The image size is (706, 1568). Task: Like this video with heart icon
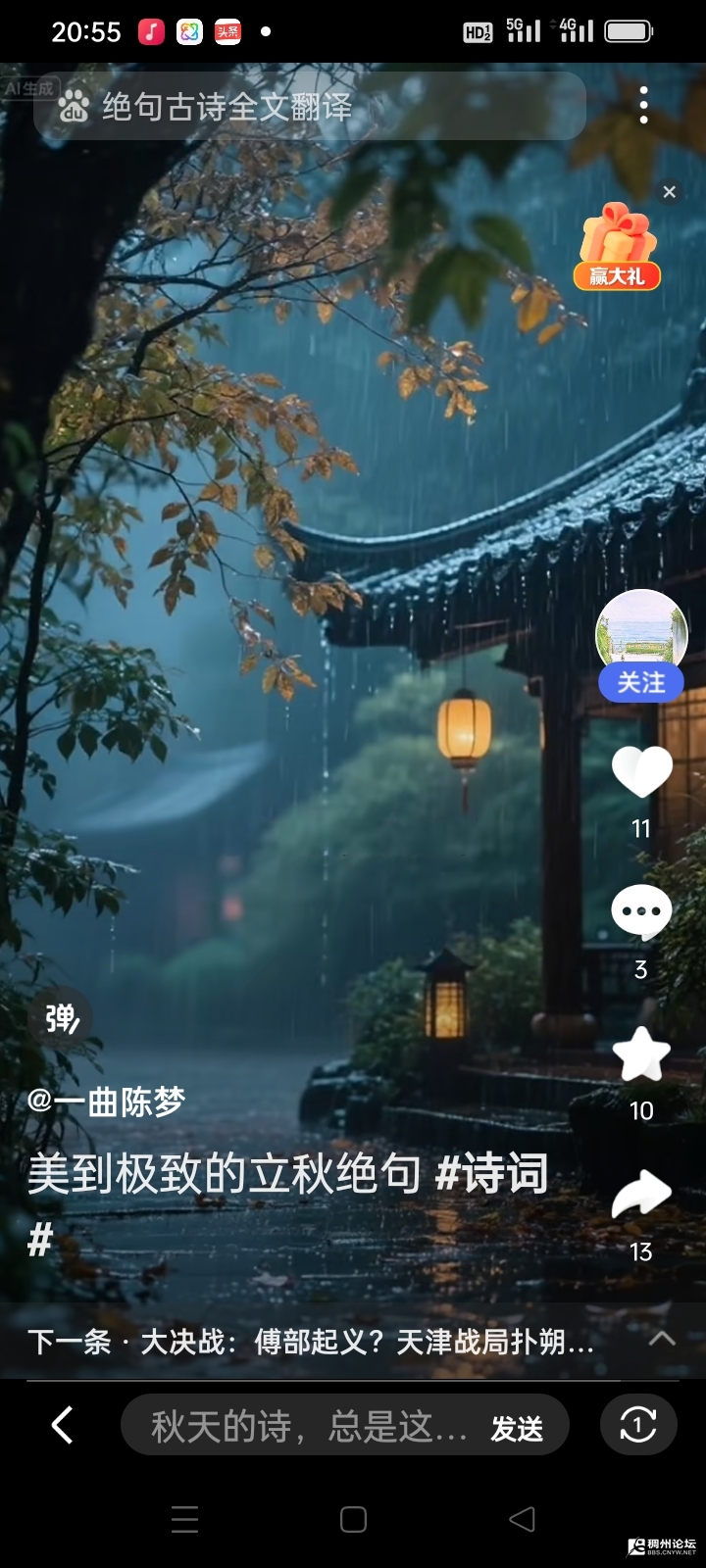[x=641, y=773]
